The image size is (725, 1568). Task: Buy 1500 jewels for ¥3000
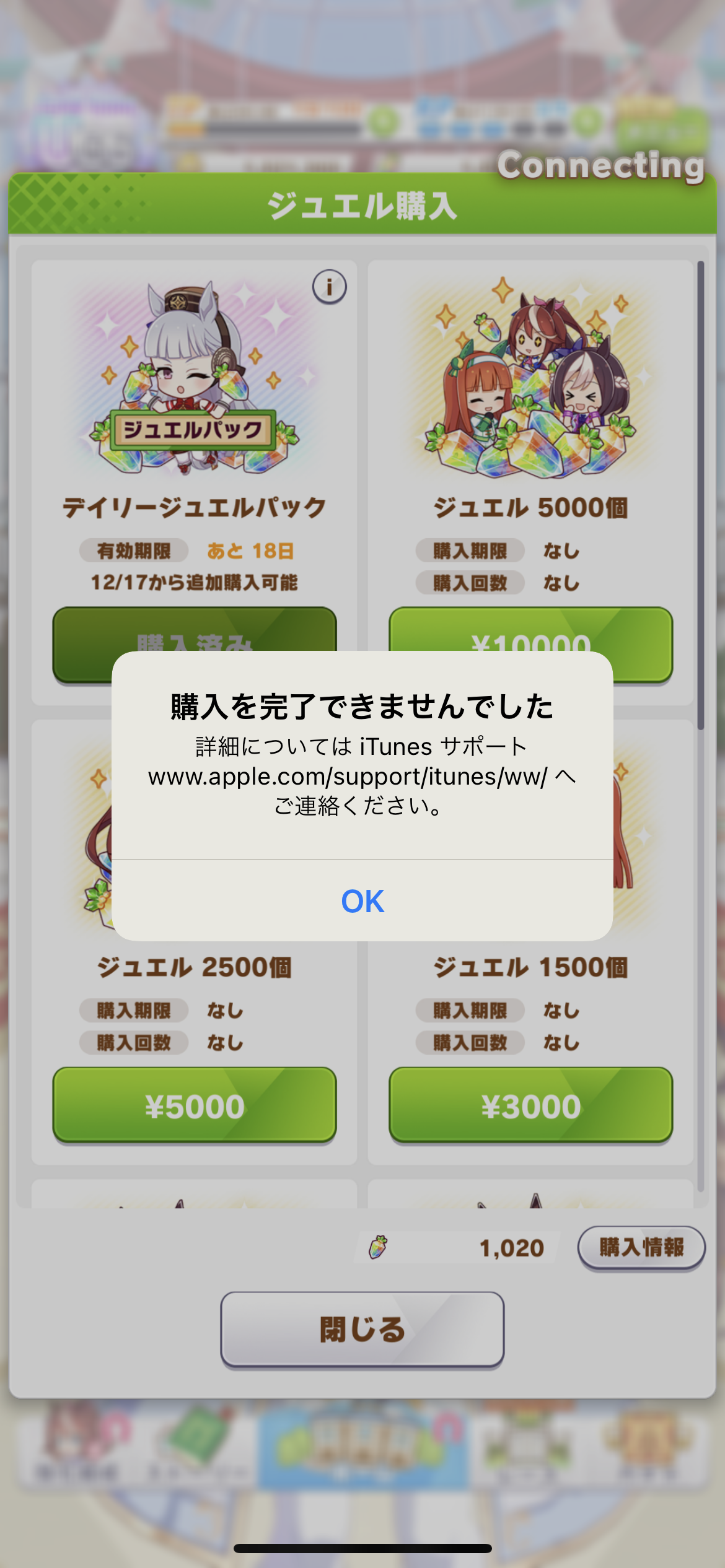click(x=531, y=1105)
